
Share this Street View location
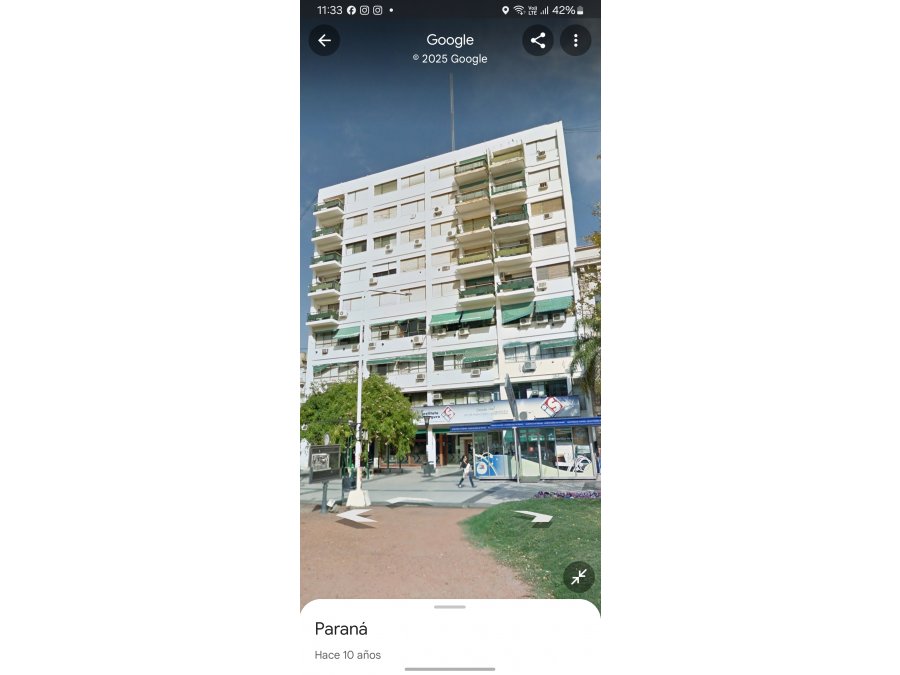538,40
